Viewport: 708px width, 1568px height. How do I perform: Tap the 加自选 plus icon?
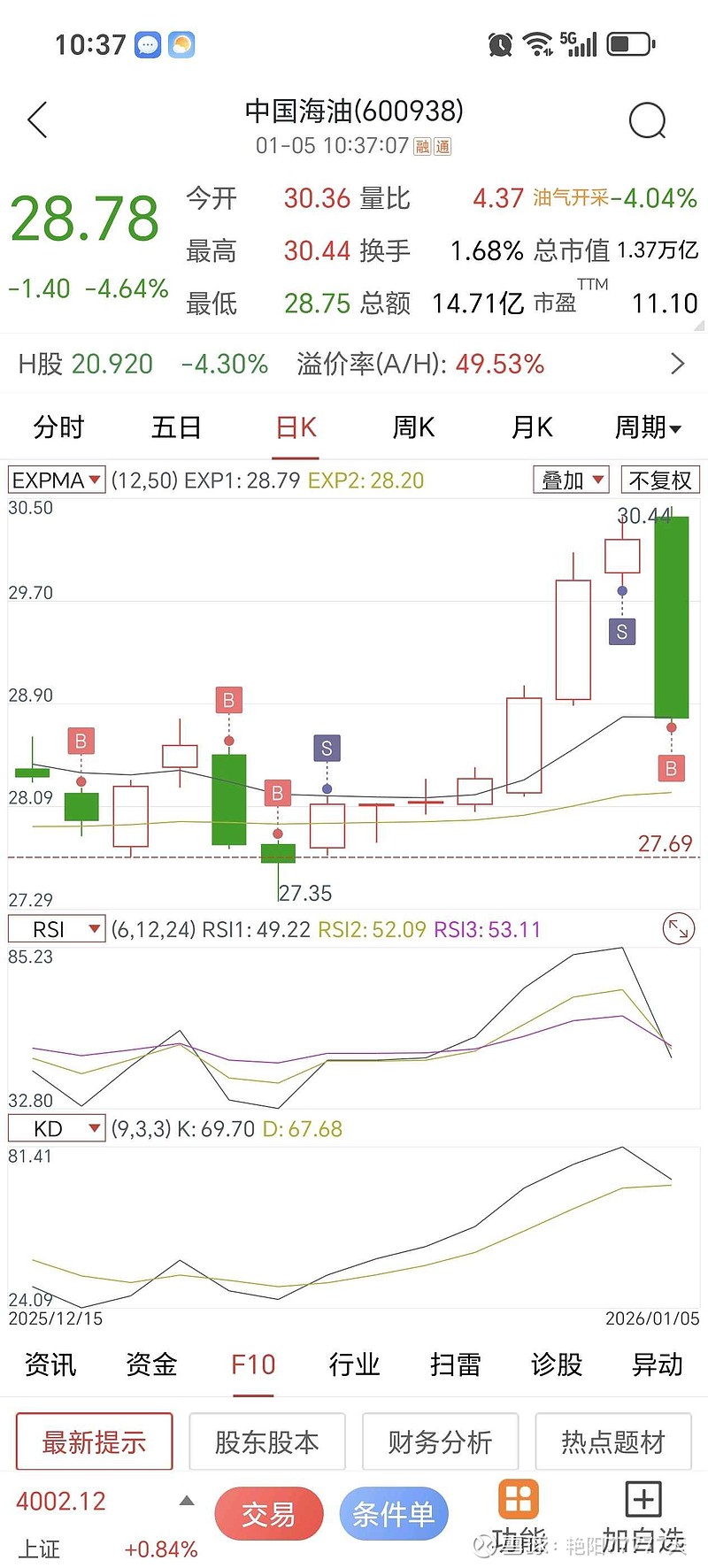coord(643,1500)
